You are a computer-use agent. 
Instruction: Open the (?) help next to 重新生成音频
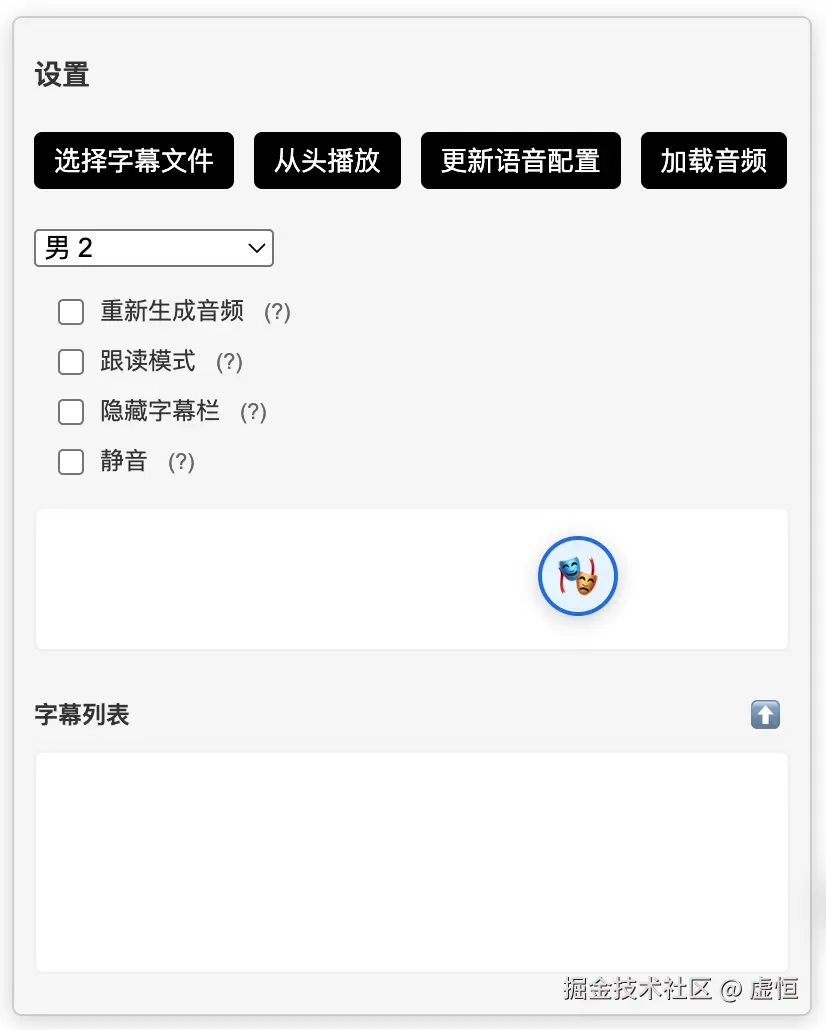pyautogui.click(x=277, y=312)
